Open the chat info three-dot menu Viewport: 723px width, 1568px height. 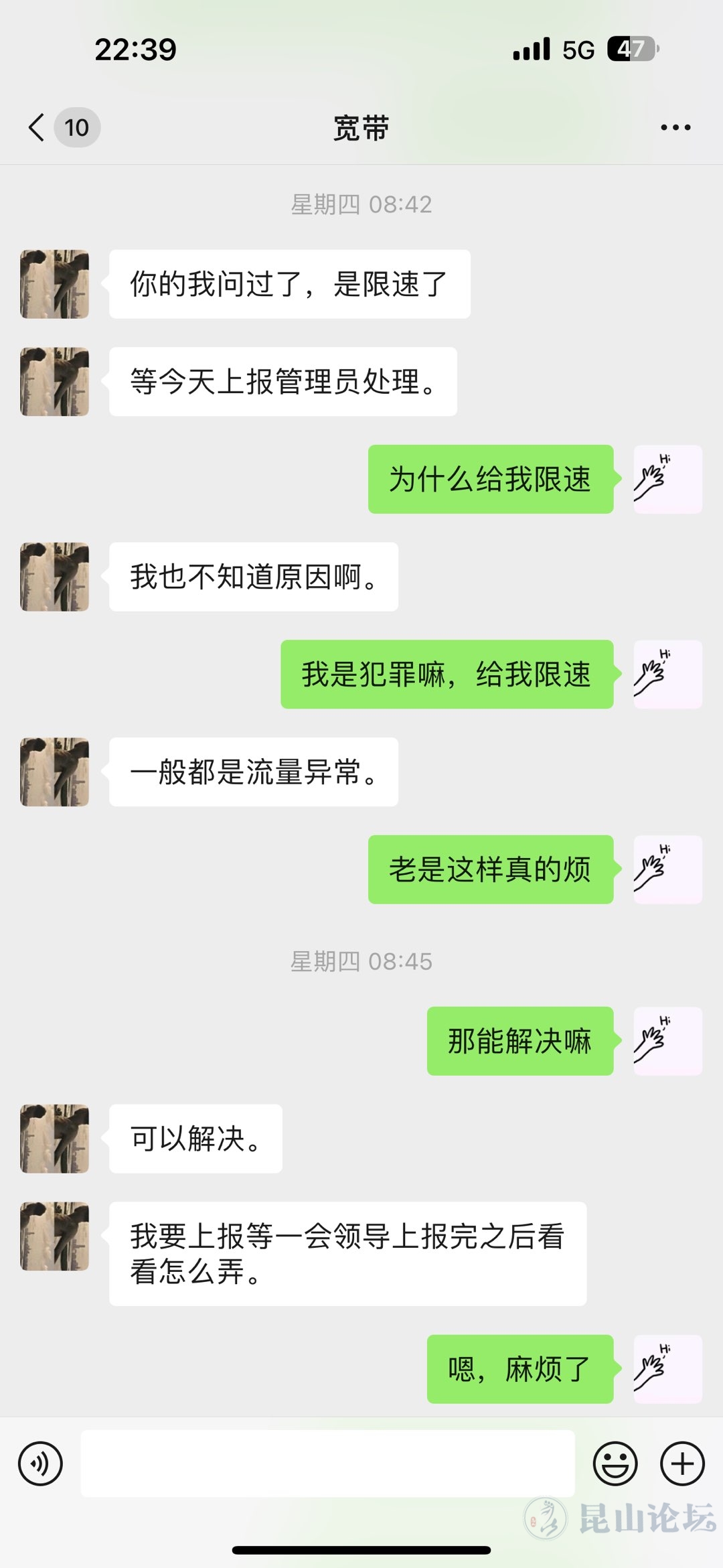(x=675, y=127)
